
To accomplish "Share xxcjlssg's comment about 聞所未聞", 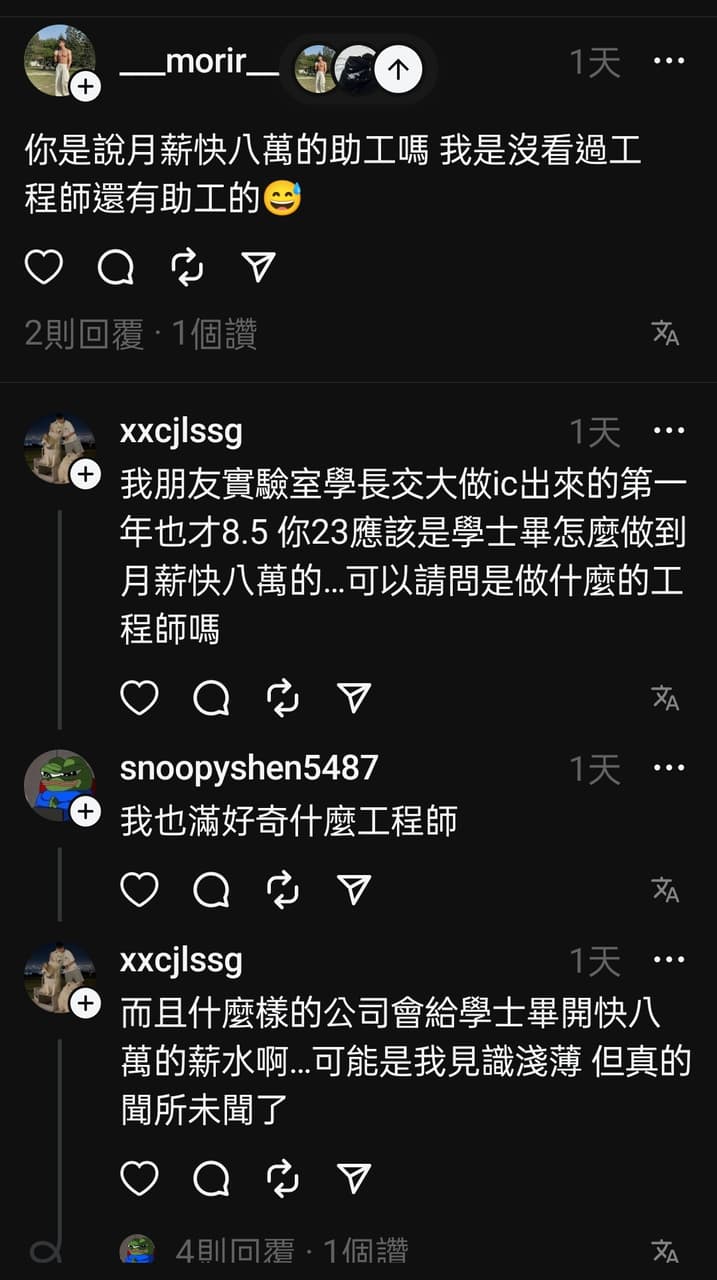I will [354, 1178].
